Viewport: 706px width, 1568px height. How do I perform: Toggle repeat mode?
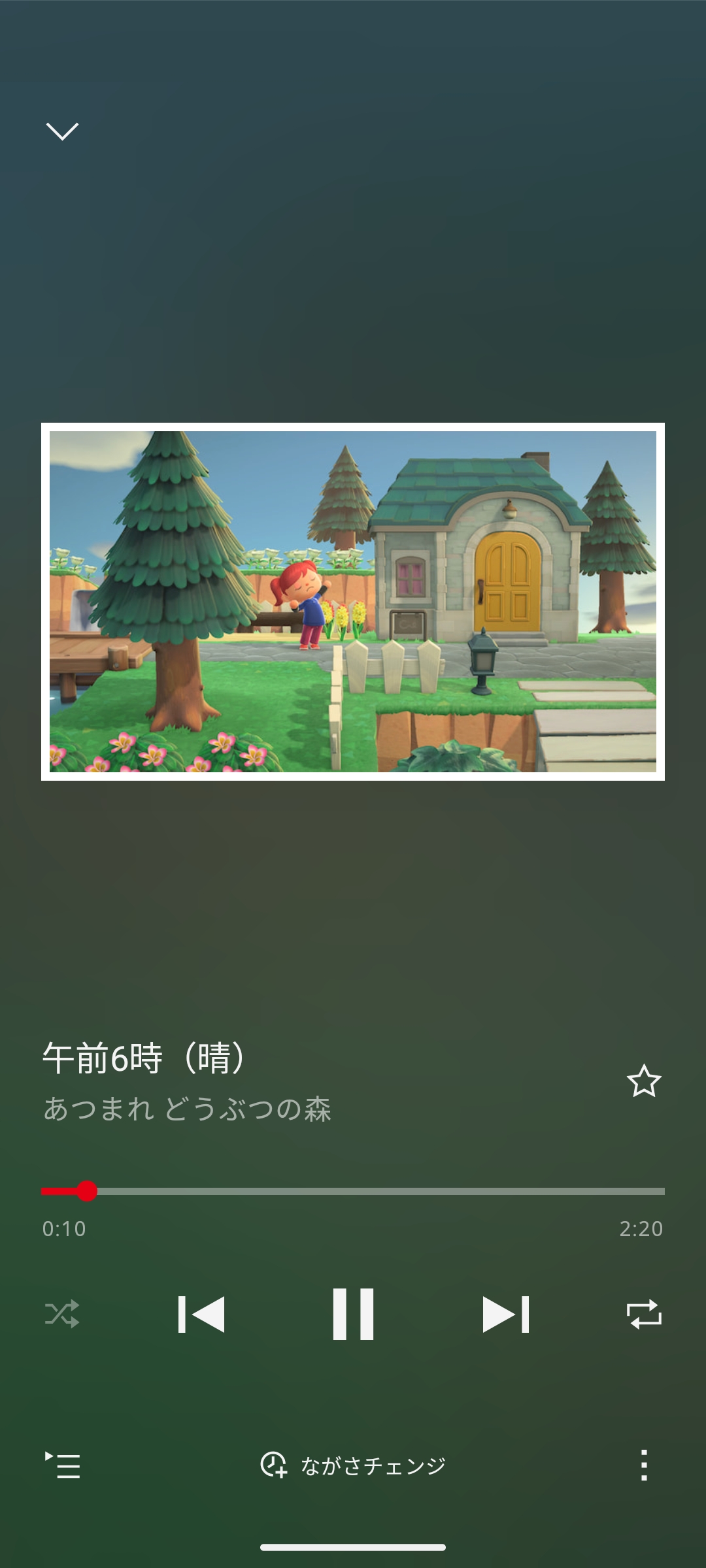tap(644, 1314)
